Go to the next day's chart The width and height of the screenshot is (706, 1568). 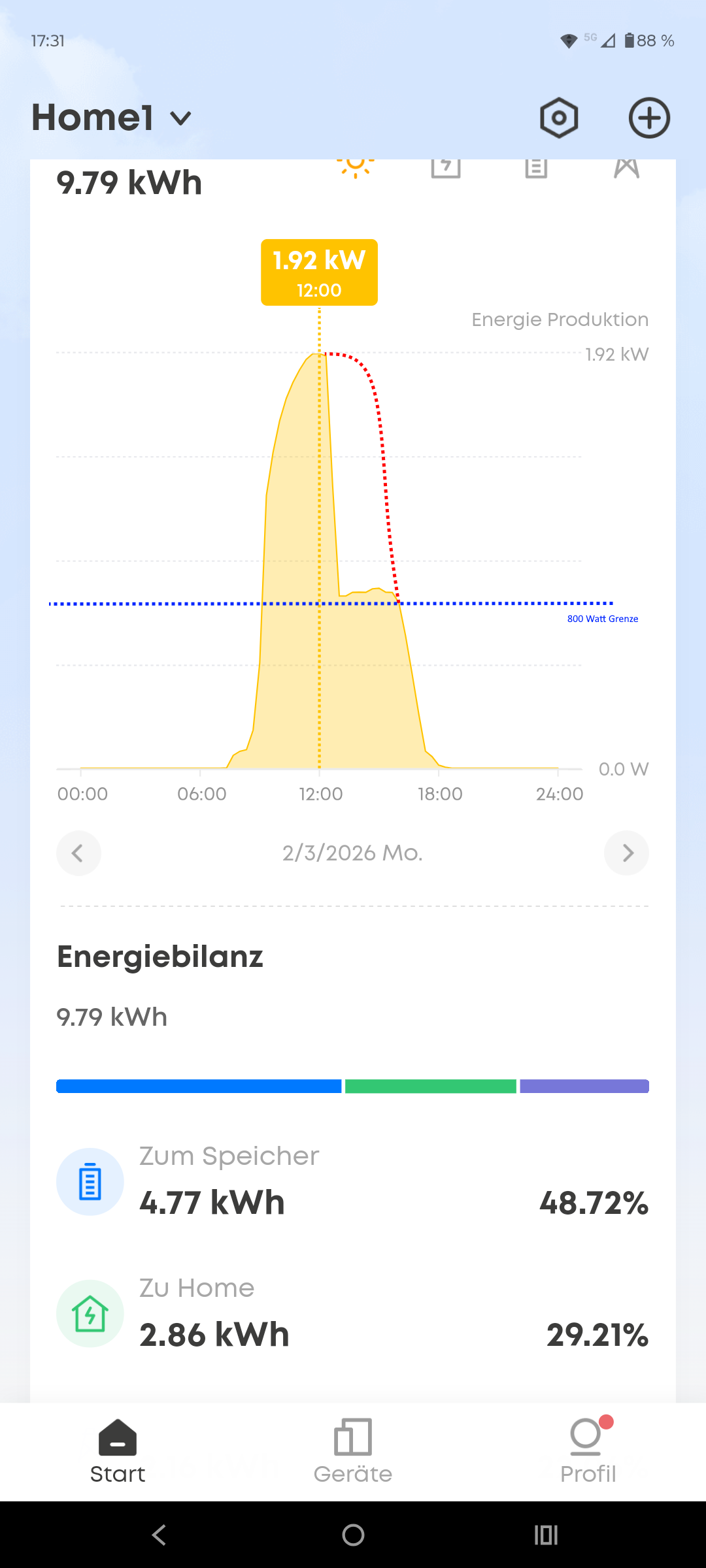627,853
